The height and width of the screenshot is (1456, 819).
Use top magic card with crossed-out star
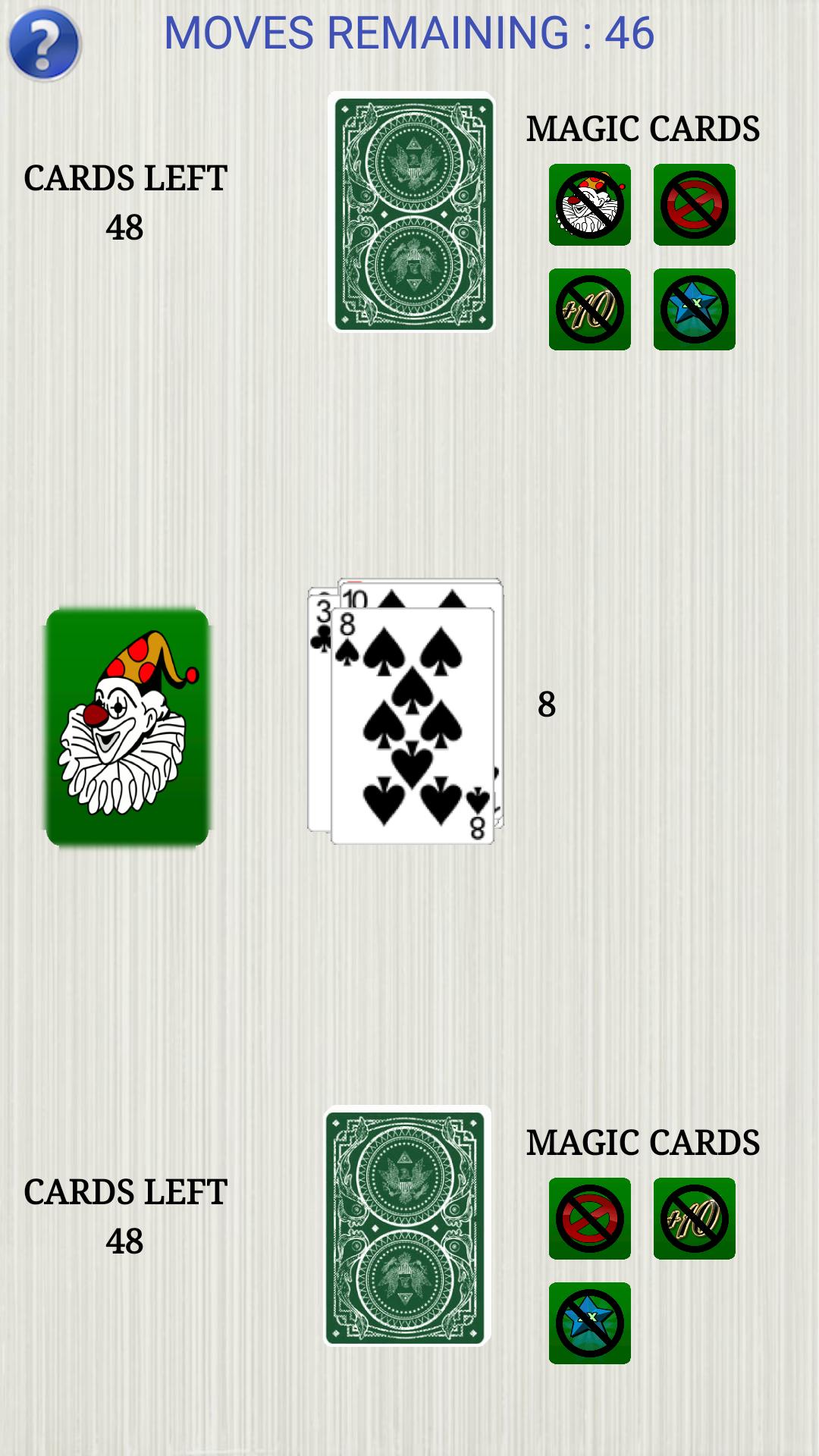[x=694, y=309]
